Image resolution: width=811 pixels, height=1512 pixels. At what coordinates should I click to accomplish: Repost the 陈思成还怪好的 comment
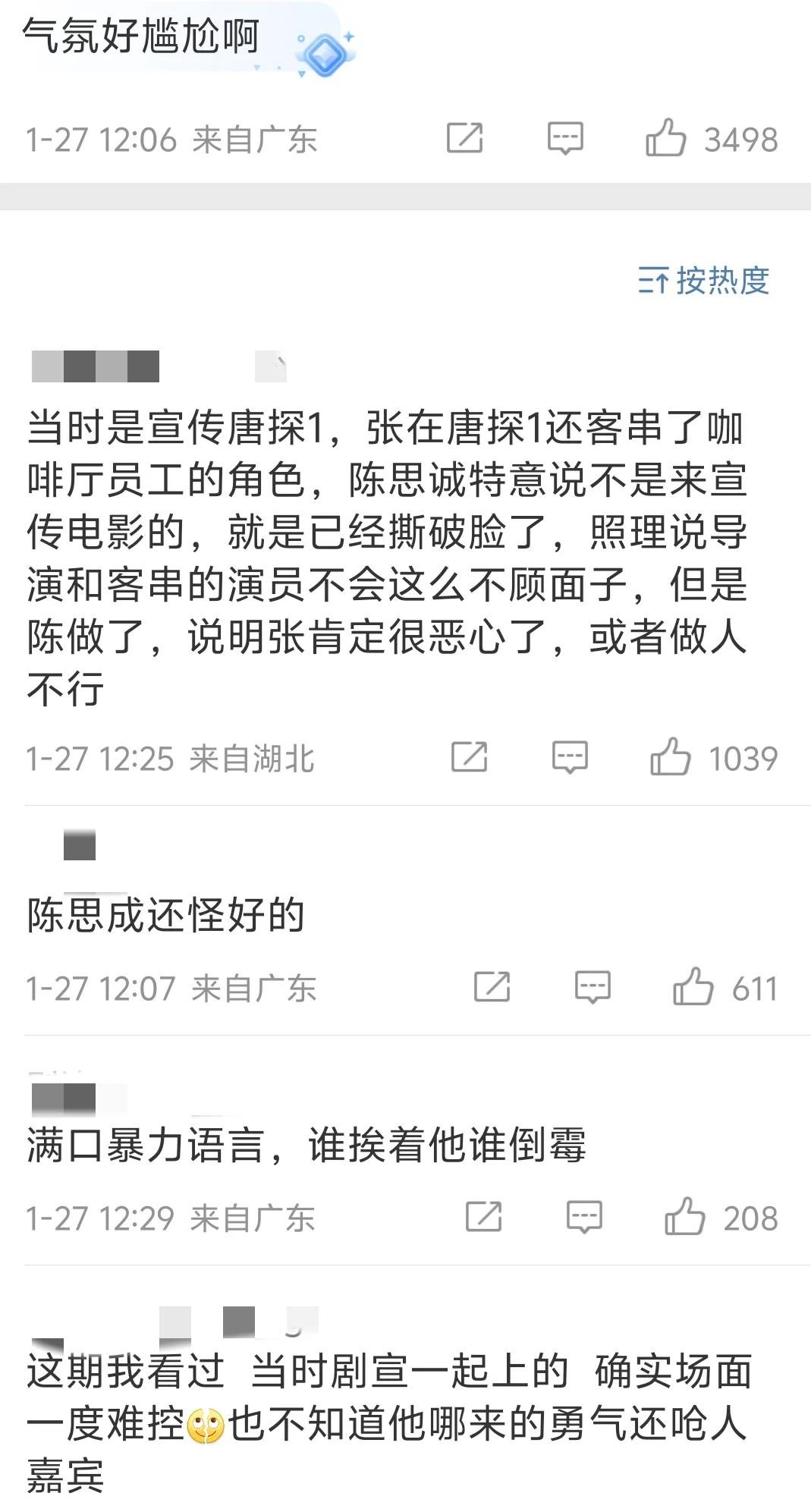492,987
